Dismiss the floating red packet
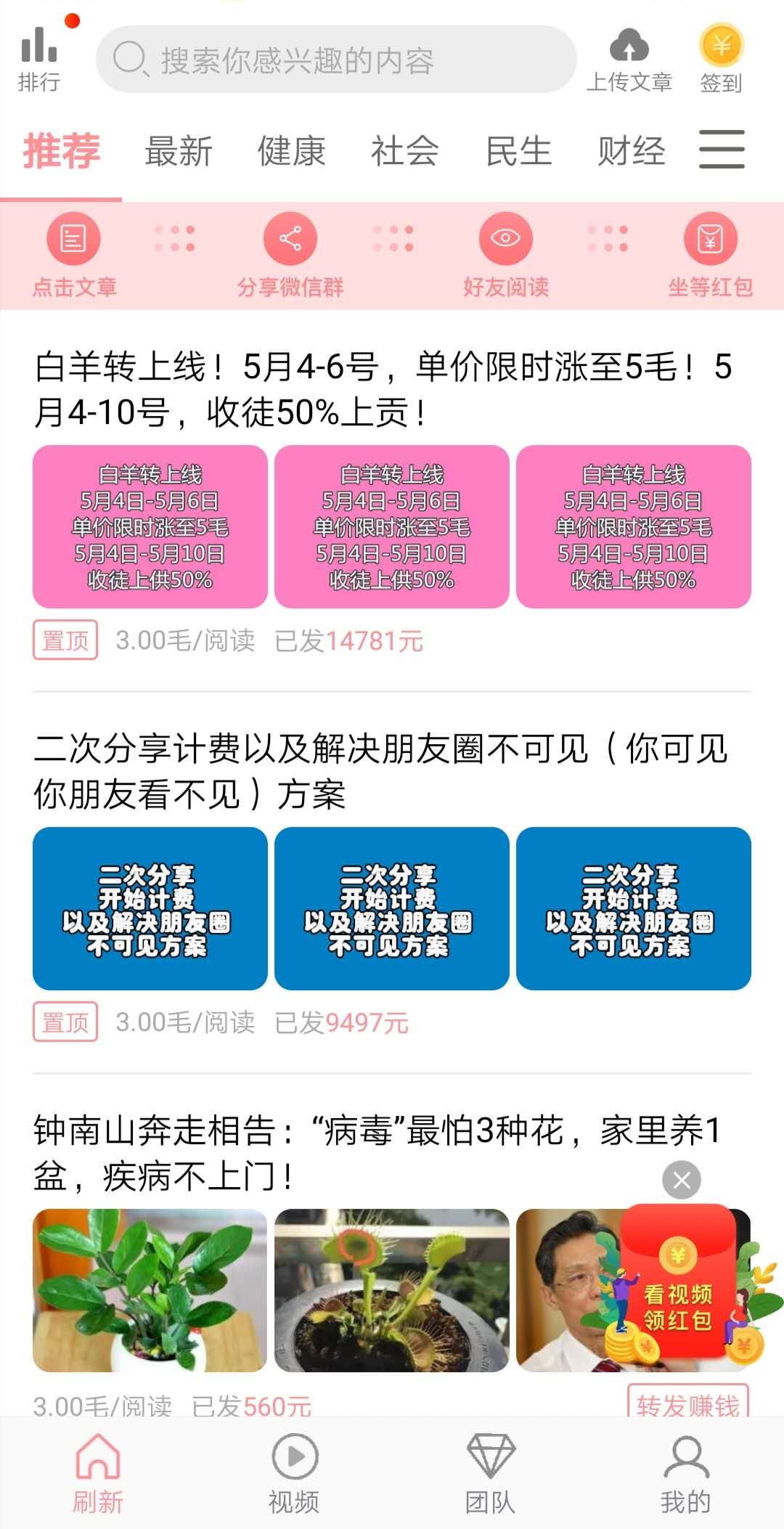This screenshot has width=784, height=1529. (682, 1181)
